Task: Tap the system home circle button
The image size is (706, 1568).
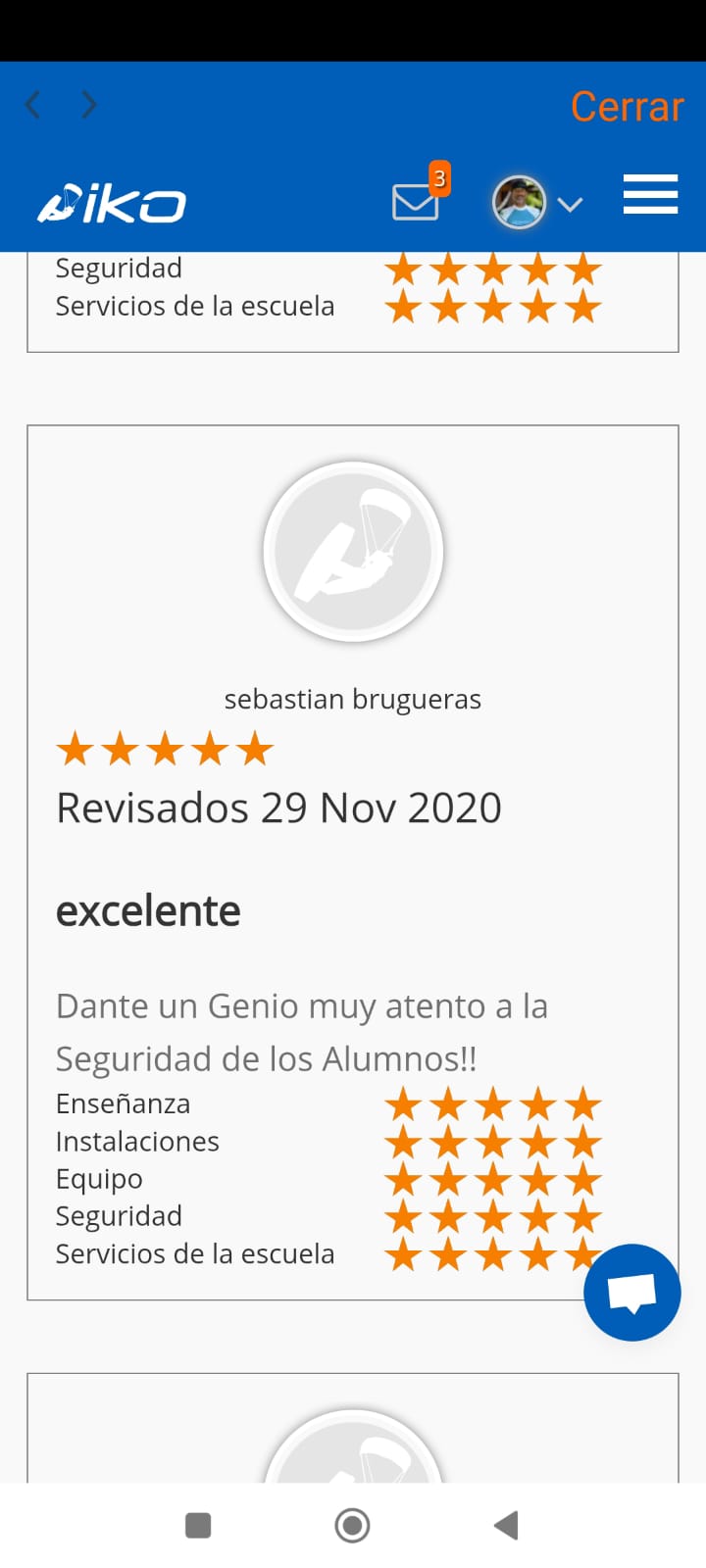Action: tap(352, 1525)
